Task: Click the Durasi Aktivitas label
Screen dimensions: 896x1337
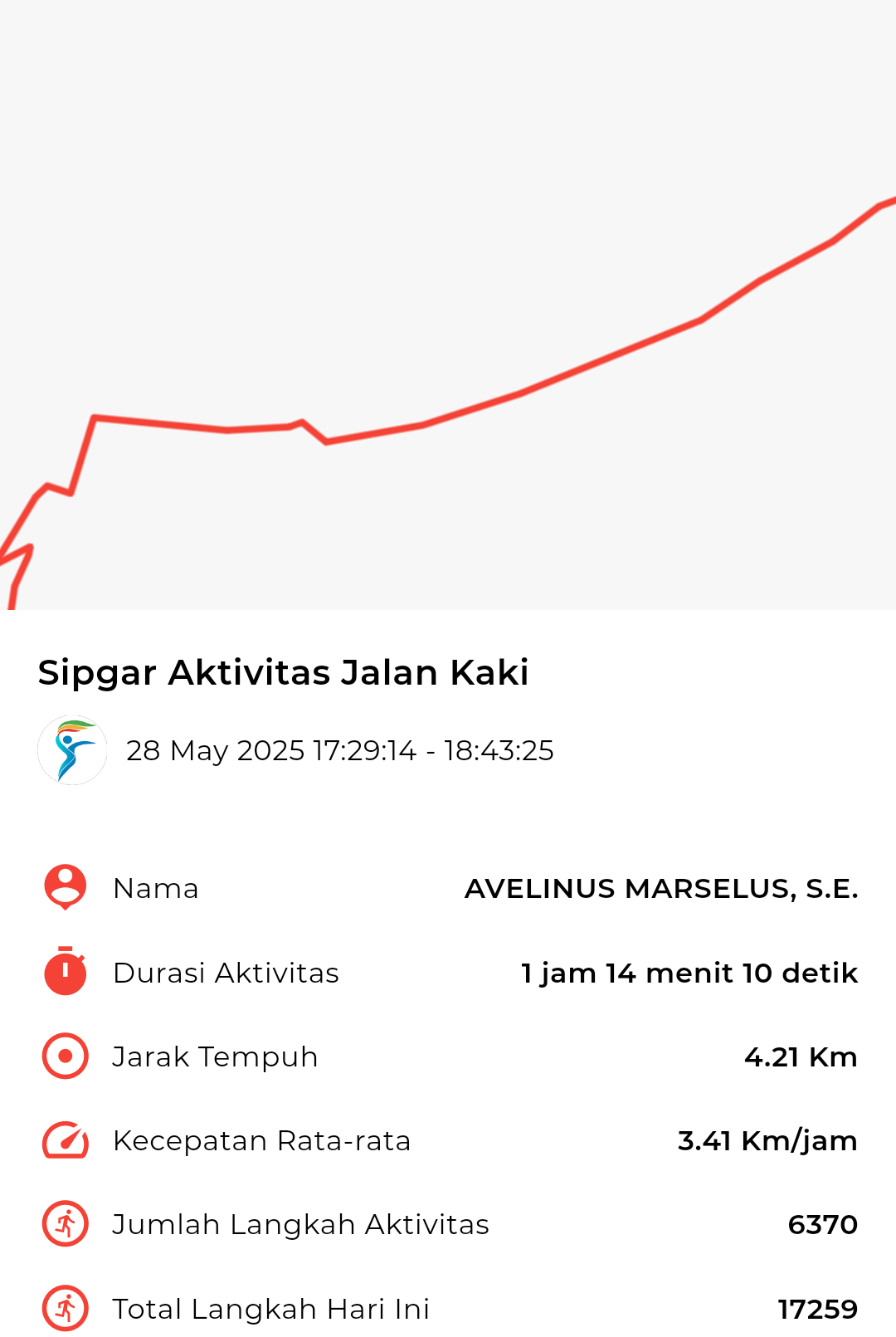Action: [226, 973]
